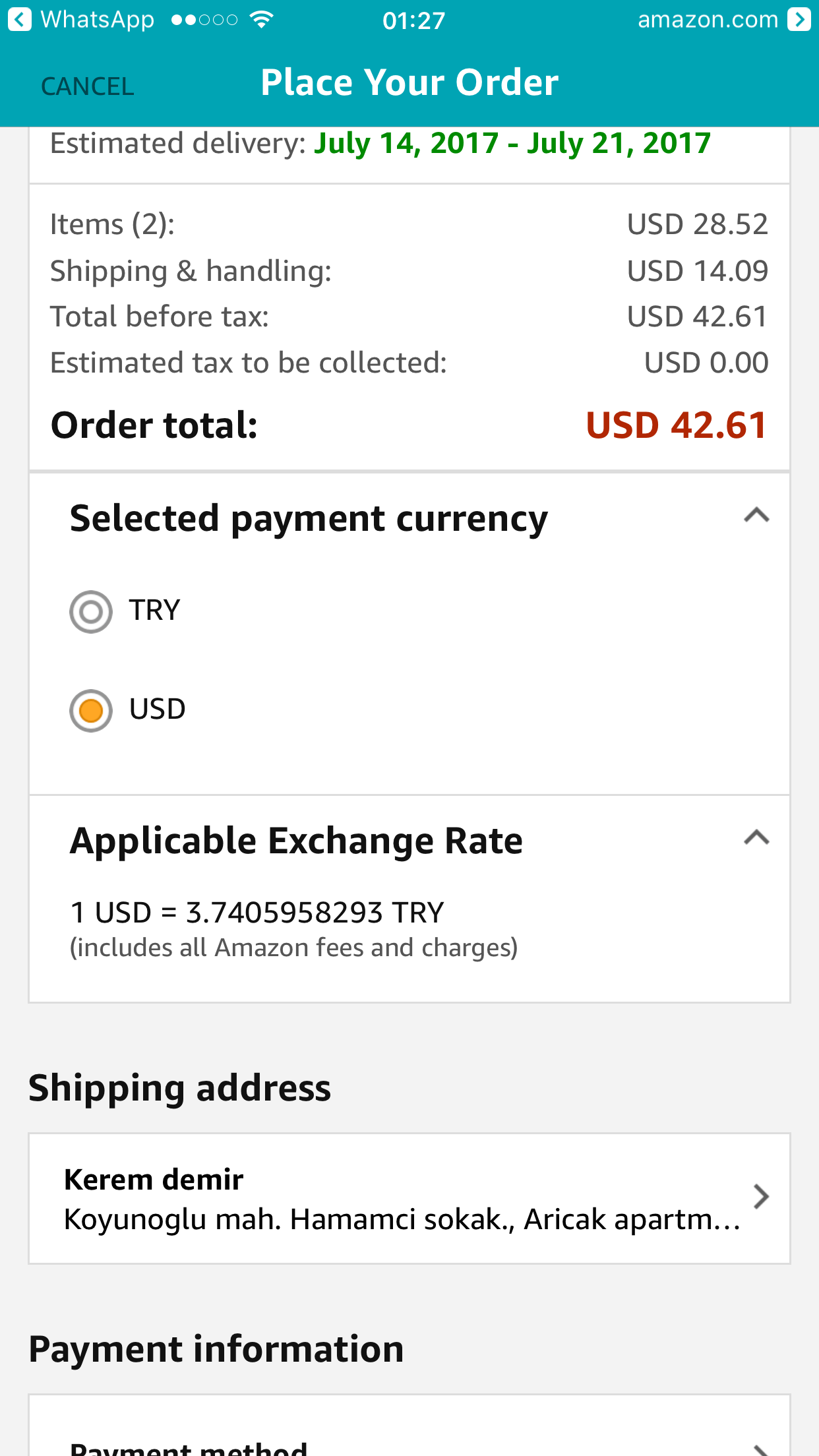The height and width of the screenshot is (1456, 819).
Task: Return to WhatsApp via status bar
Action: [81, 20]
